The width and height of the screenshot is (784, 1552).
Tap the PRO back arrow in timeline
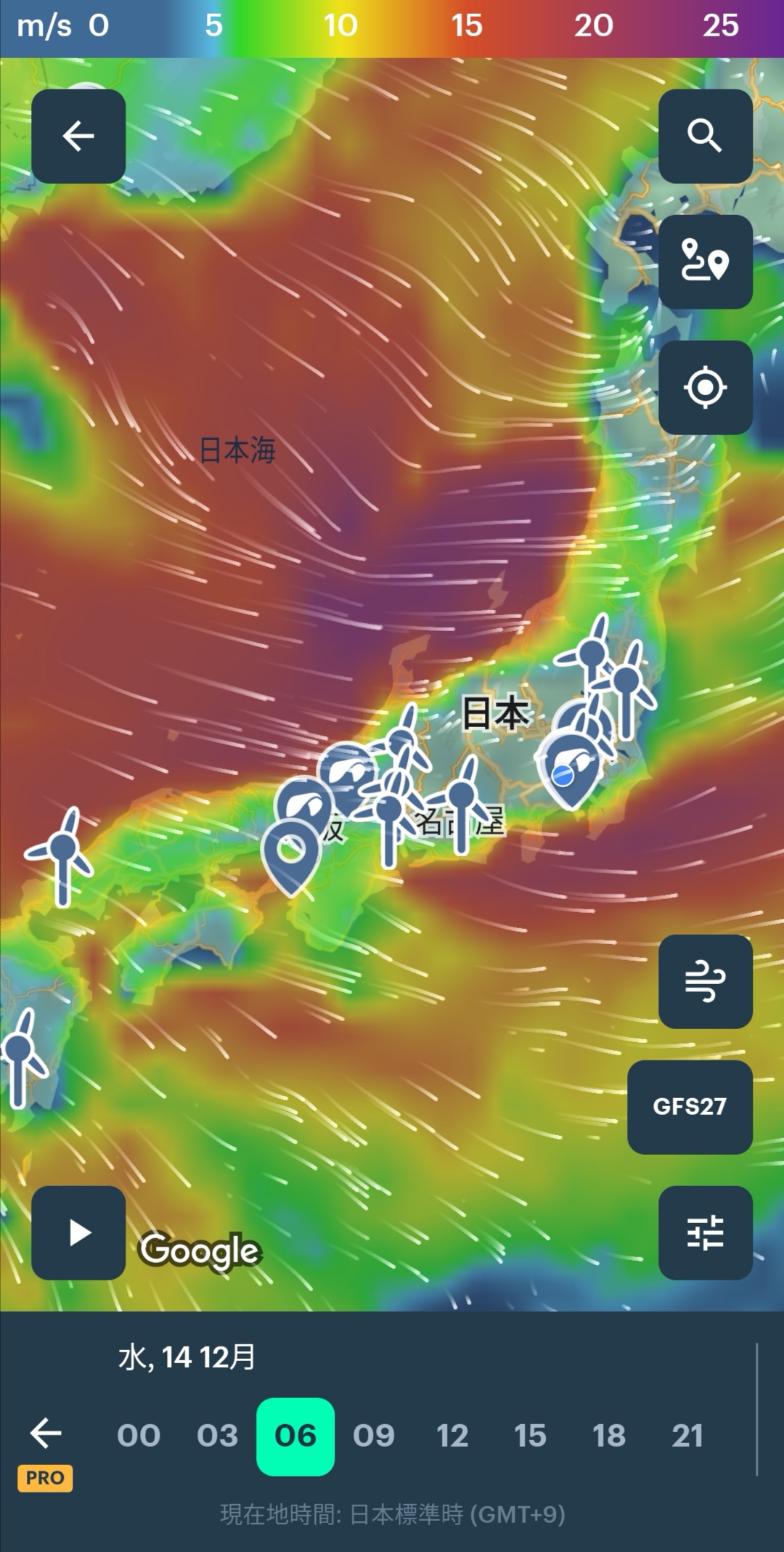coord(45,1434)
